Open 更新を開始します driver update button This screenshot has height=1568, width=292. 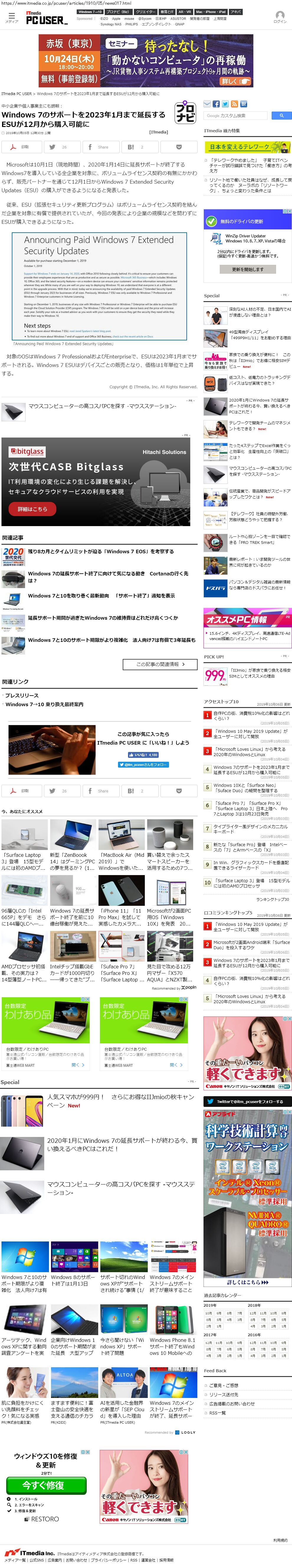247,269
